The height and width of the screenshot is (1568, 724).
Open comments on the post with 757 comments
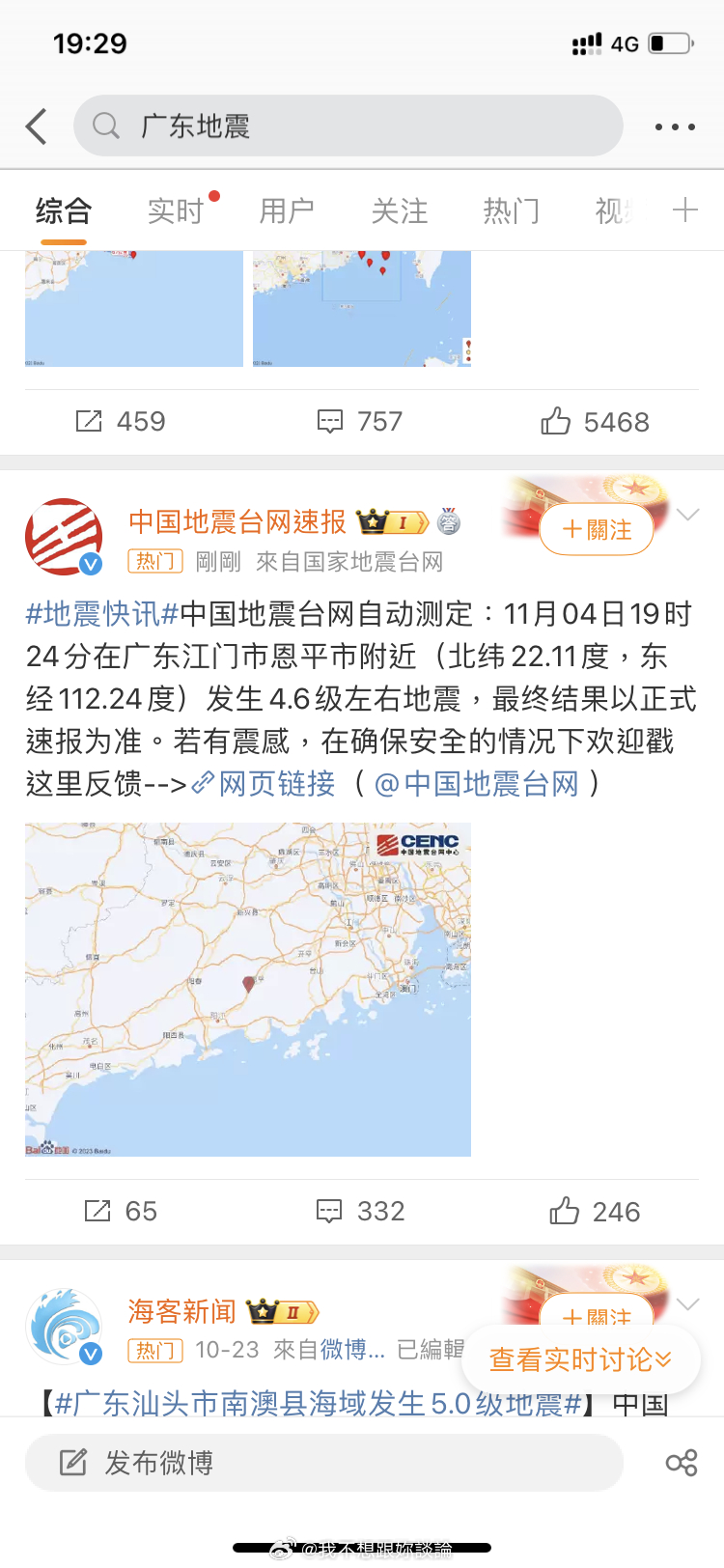pos(360,422)
